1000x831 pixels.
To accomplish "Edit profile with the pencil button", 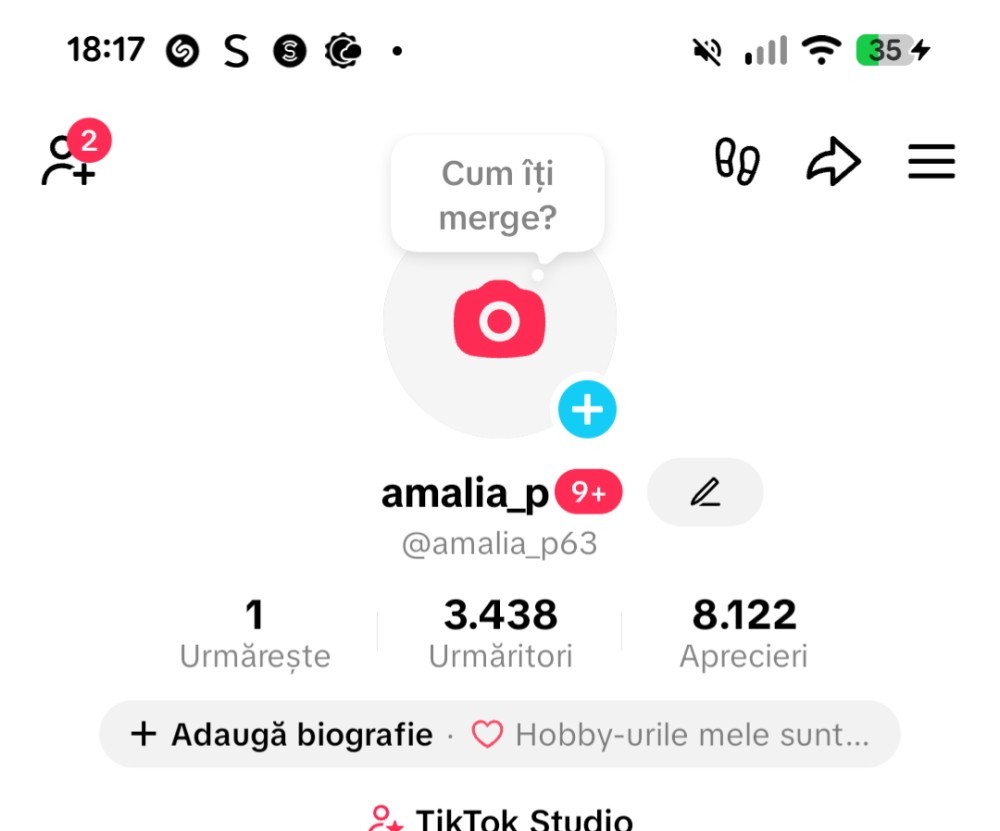I will (x=705, y=492).
